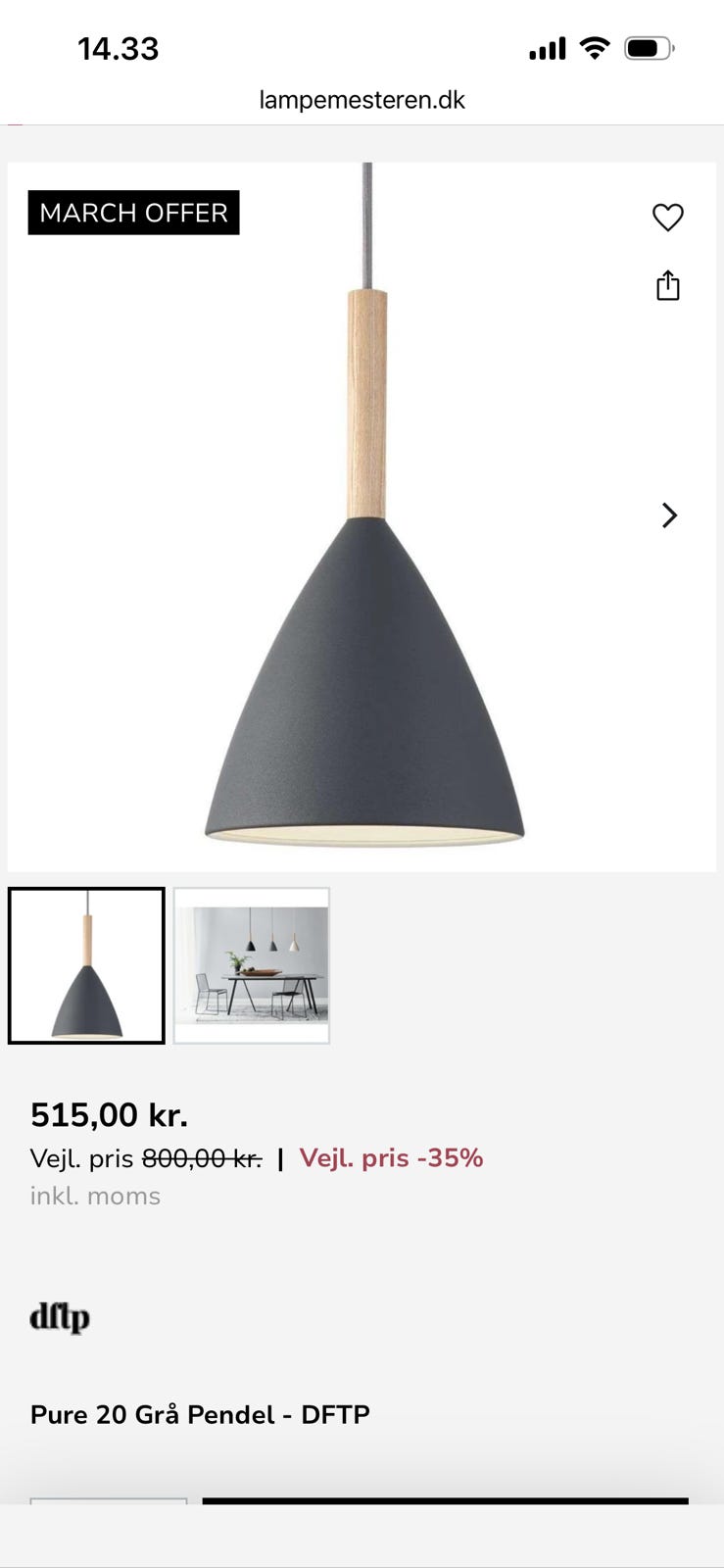This screenshot has height=1568, width=724.
Task: Share this Pure 20 pendant product
Action: click(667, 285)
